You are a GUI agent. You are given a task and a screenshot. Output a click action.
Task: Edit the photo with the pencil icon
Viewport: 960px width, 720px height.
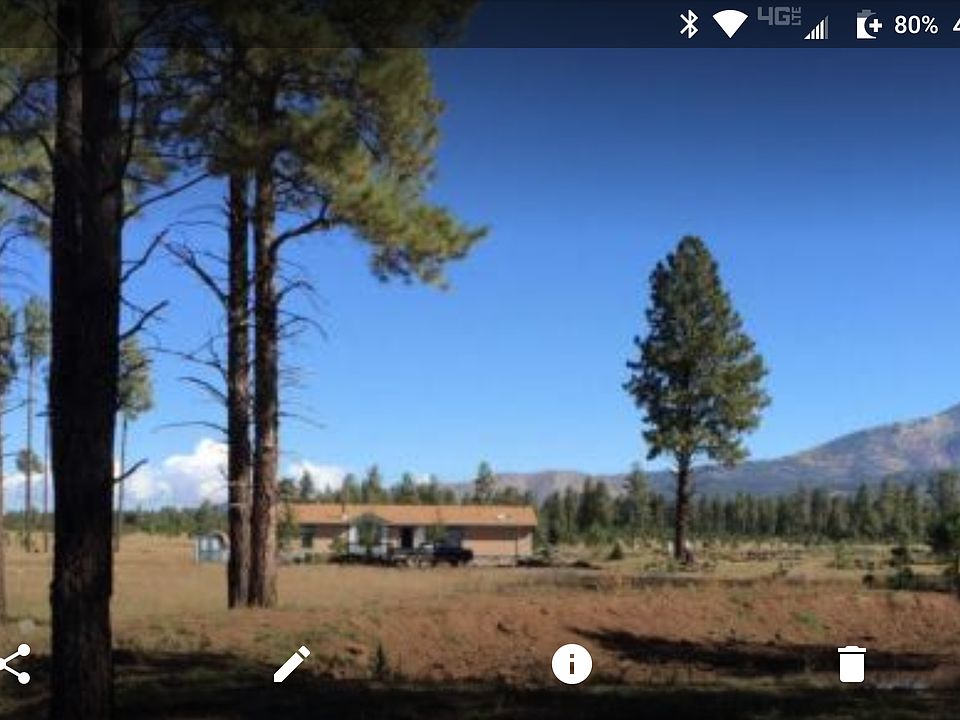pyautogui.click(x=291, y=664)
